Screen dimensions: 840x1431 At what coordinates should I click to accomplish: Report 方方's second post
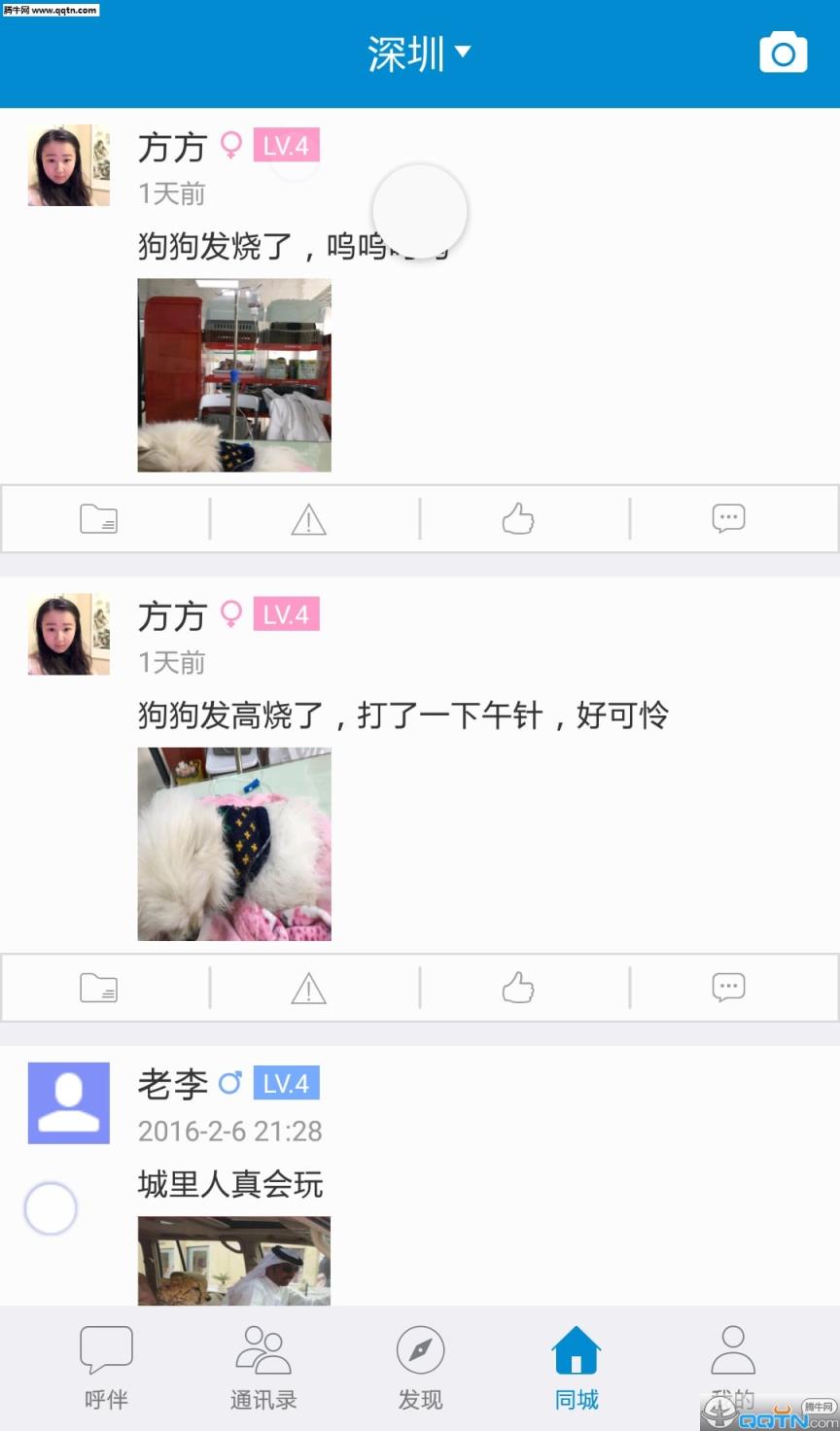[x=308, y=987]
